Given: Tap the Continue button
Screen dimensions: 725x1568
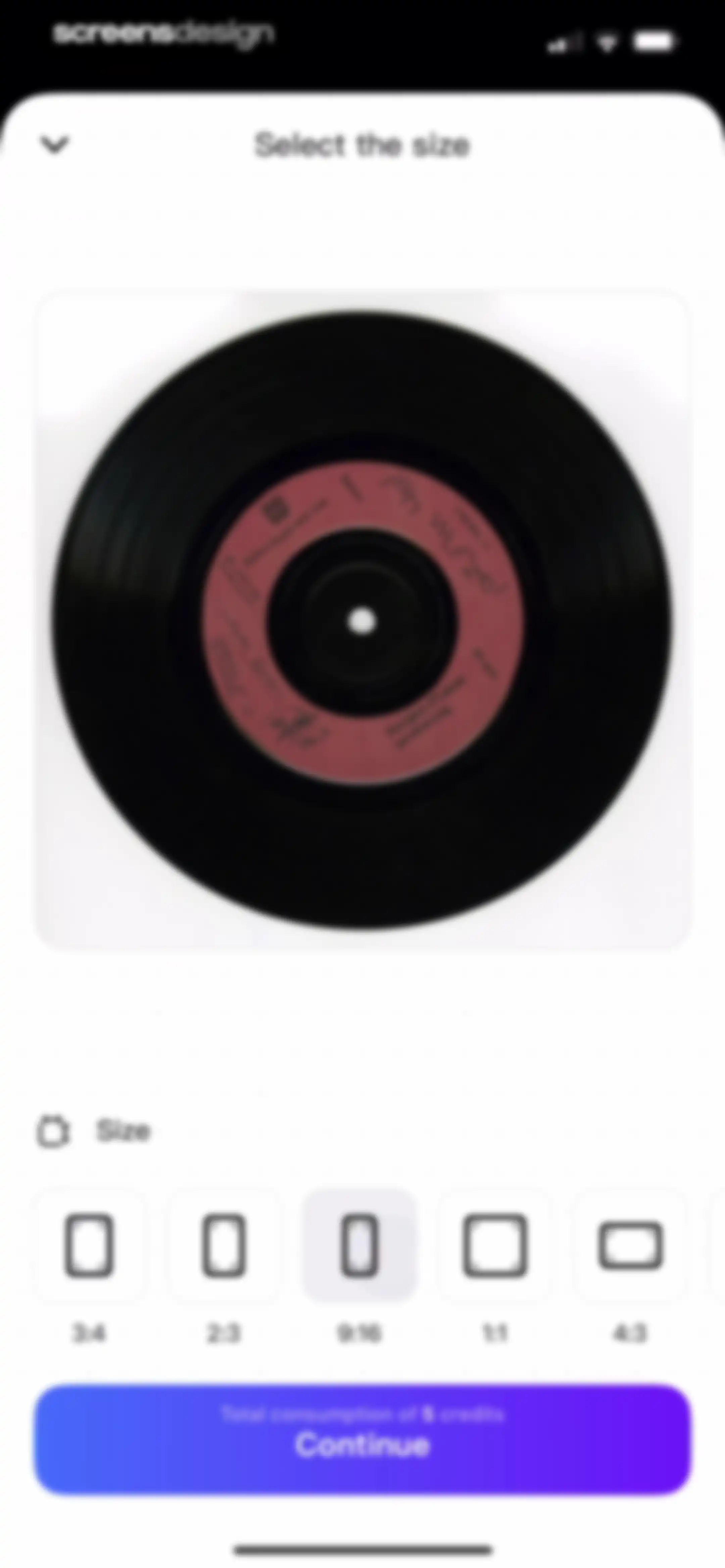Looking at the screenshot, I should pos(363,1439).
